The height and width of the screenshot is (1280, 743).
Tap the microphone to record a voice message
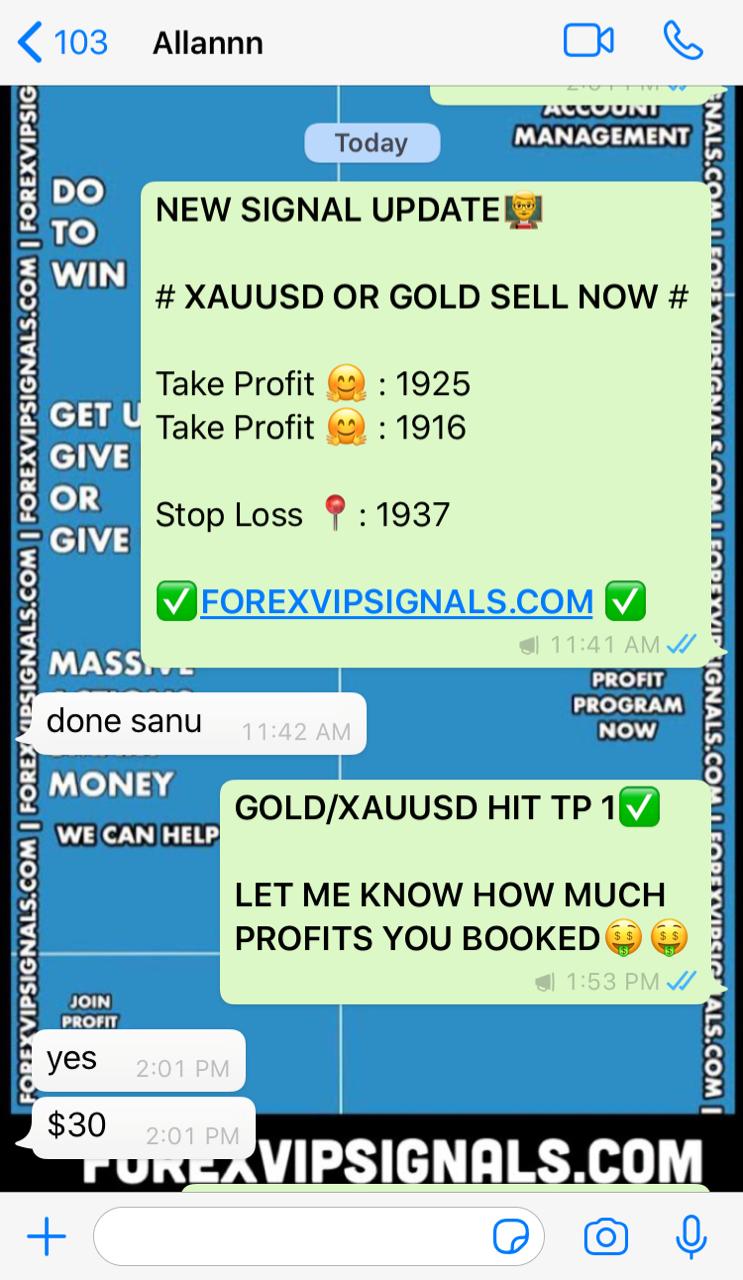(x=691, y=1238)
